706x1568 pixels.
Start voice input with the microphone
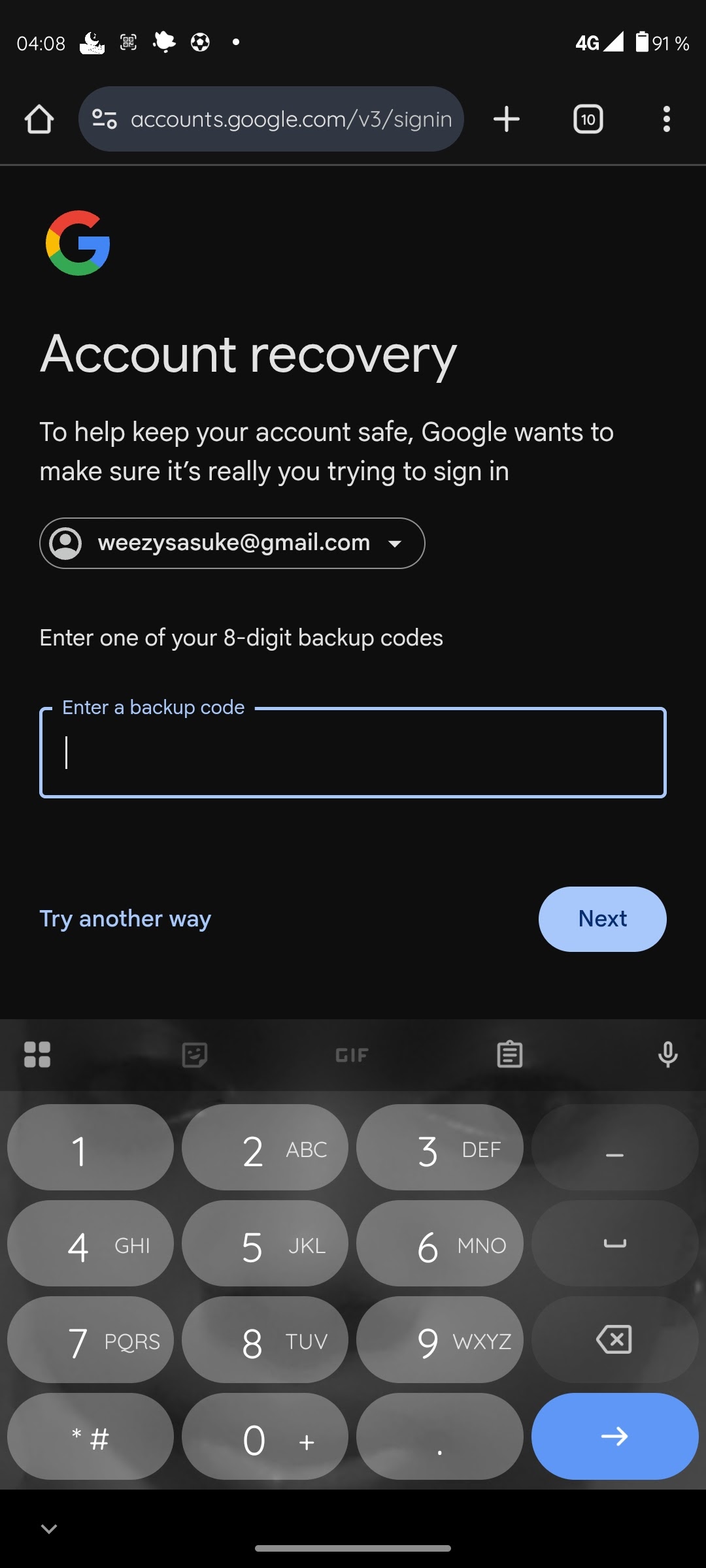coord(667,1054)
